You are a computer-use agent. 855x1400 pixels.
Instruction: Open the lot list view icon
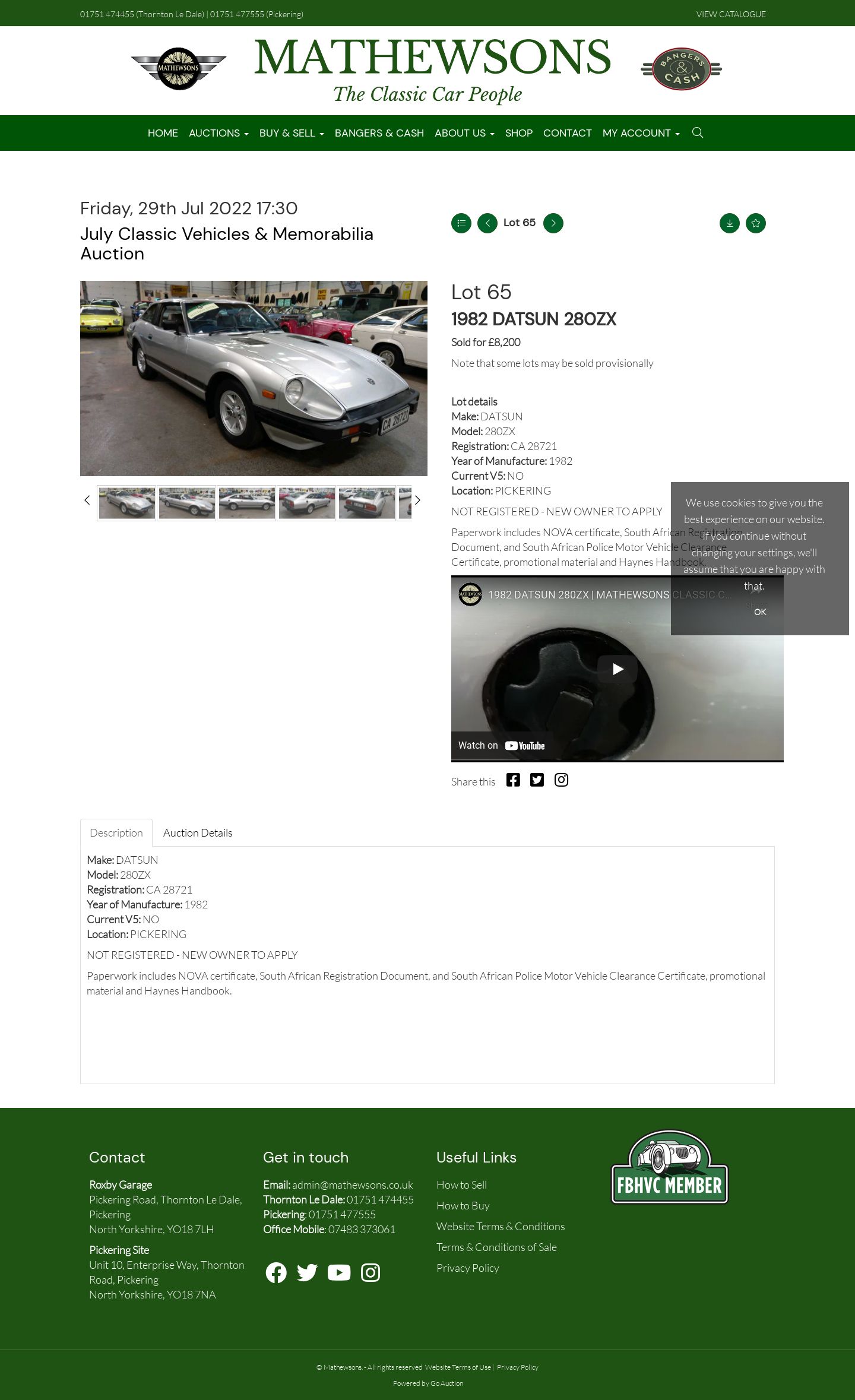[x=461, y=223]
